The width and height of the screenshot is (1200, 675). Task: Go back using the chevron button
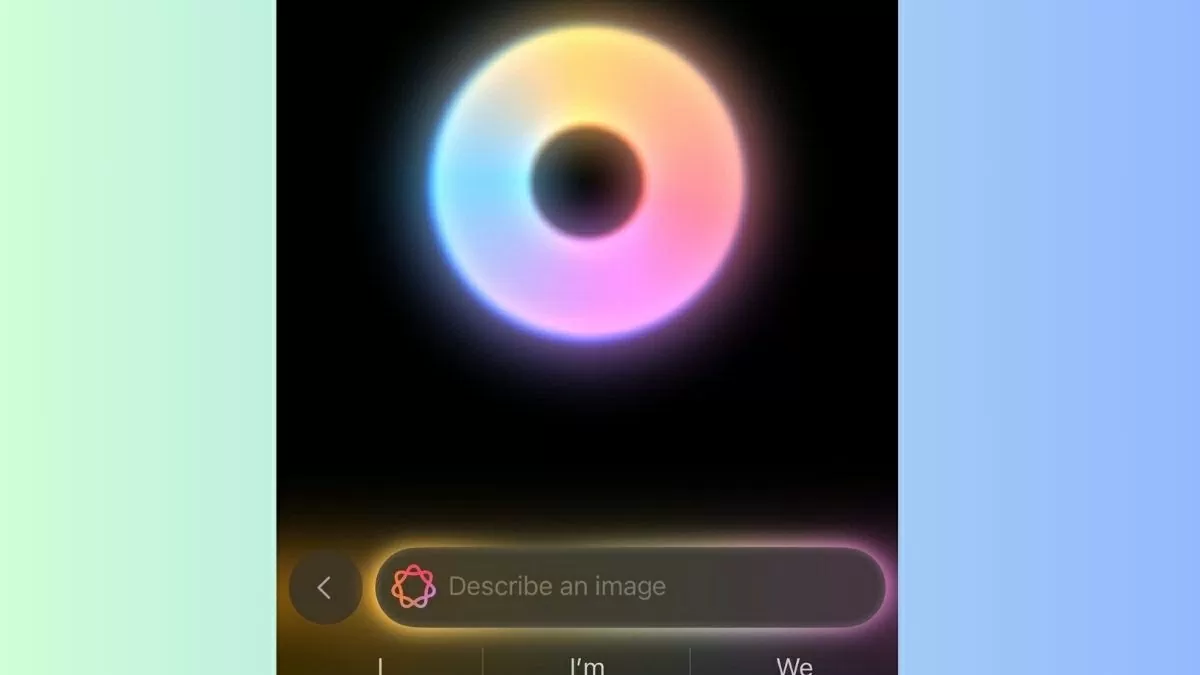coord(325,588)
